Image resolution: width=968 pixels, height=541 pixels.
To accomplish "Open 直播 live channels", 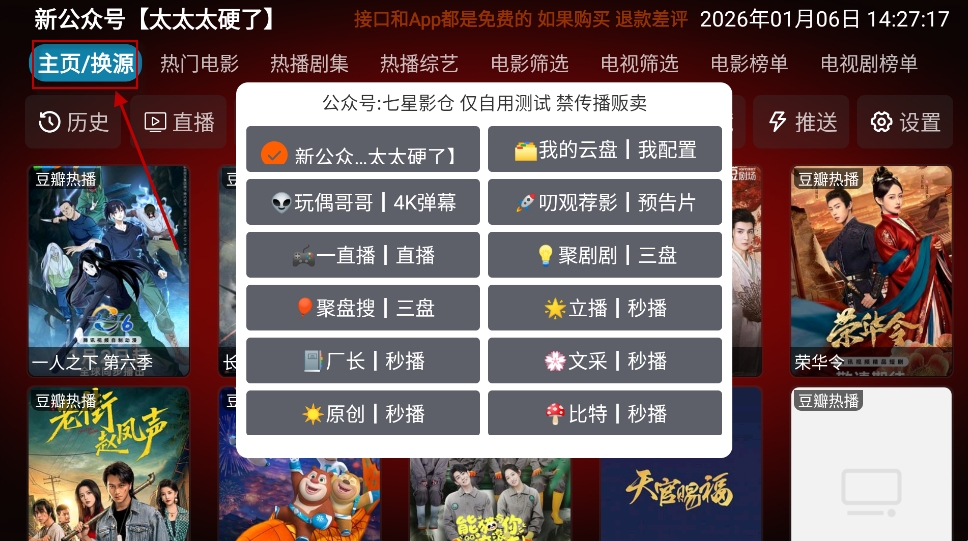I will 180,122.
